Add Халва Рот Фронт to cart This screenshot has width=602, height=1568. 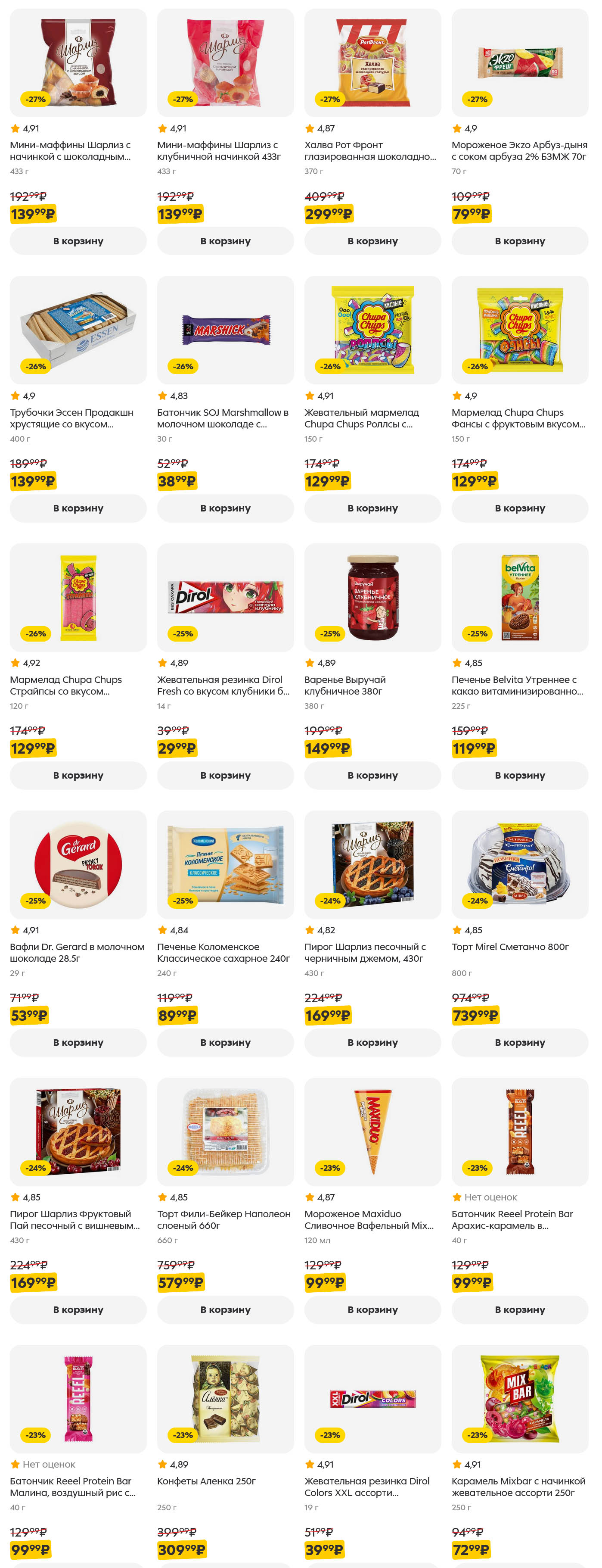click(x=372, y=241)
